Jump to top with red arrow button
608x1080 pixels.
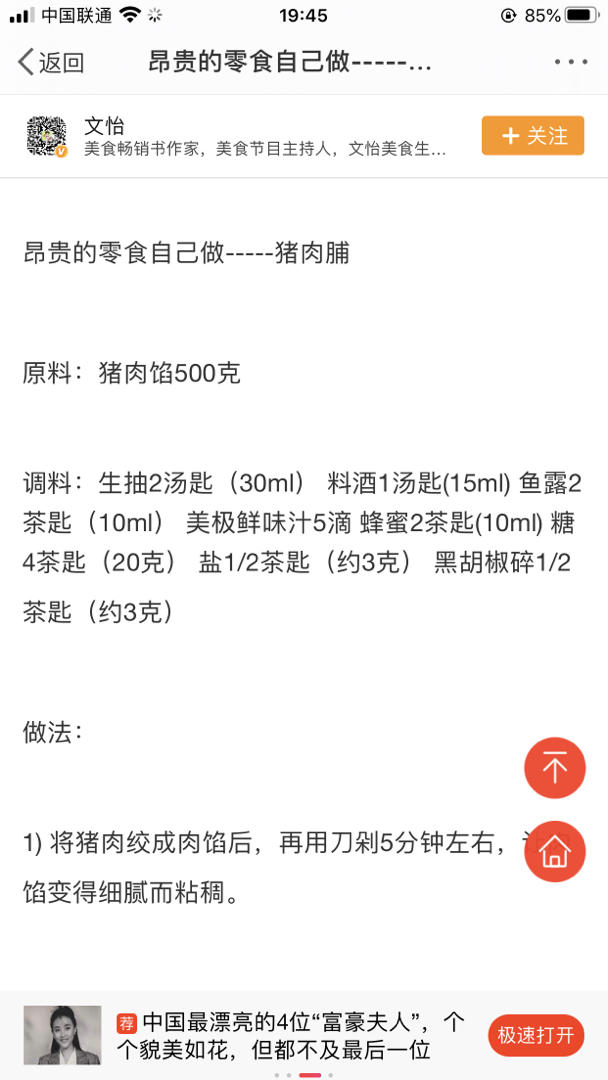point(555,768)
